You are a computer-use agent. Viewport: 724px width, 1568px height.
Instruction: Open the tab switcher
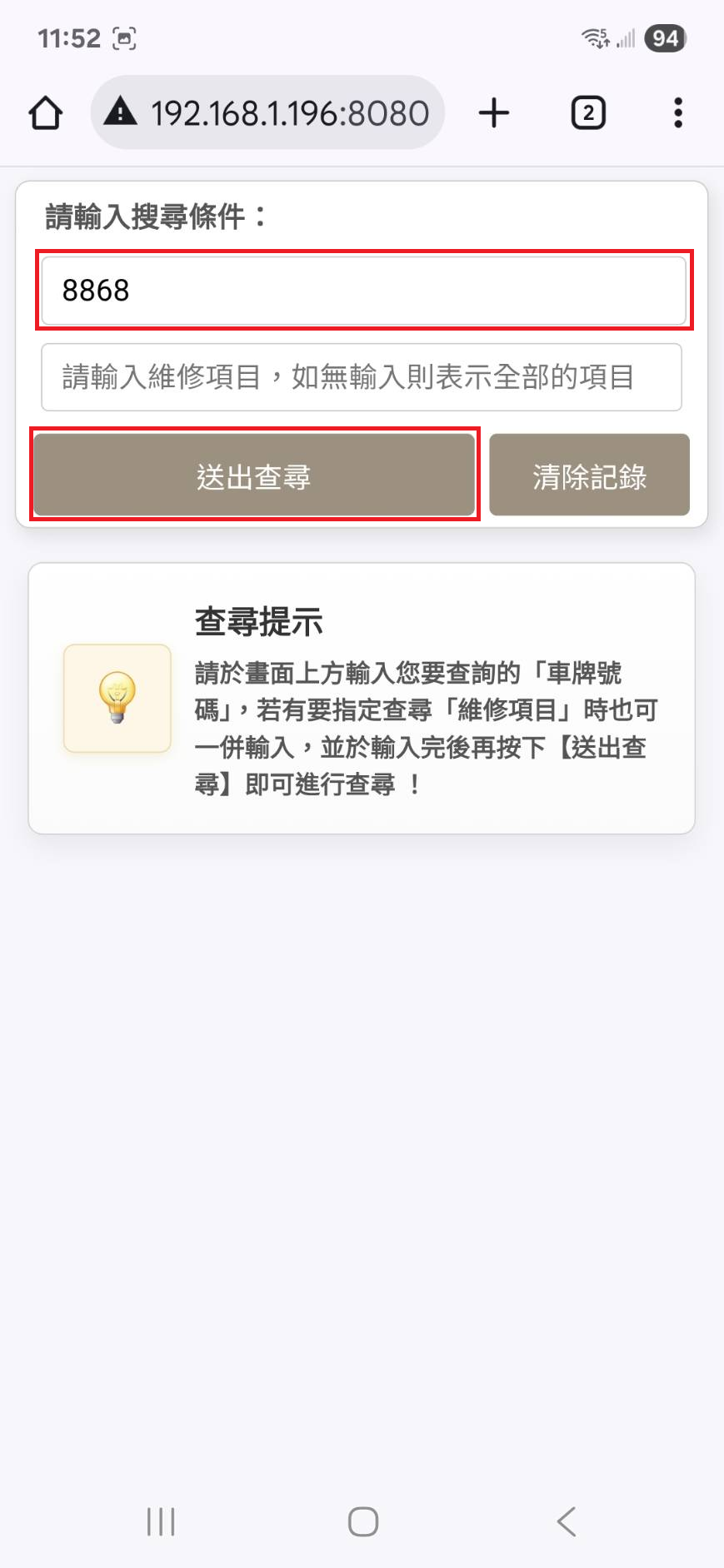pyautogui.click(x=588, y=113)
